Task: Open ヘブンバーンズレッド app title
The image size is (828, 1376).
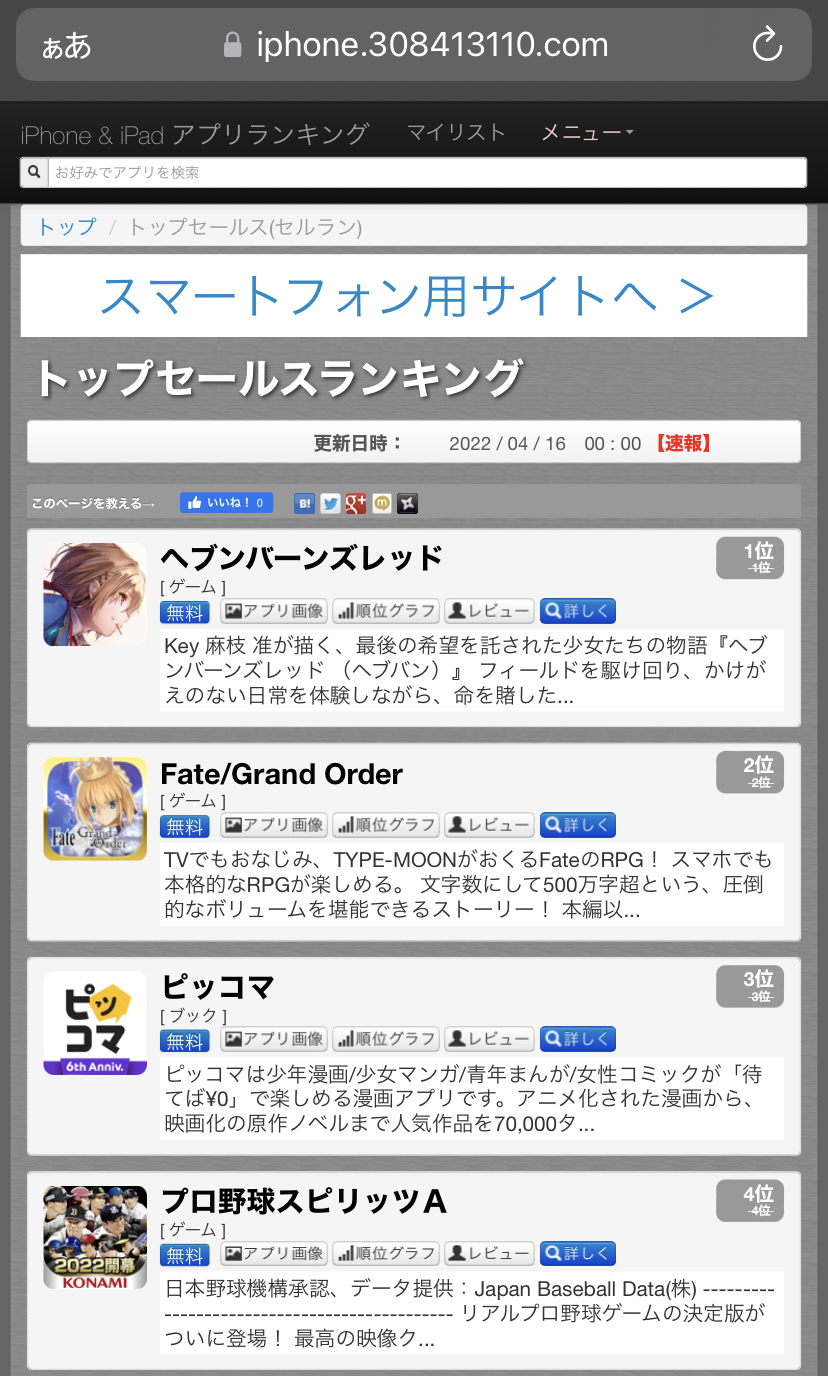Action: pyautogui.click(x=301, y=557)
